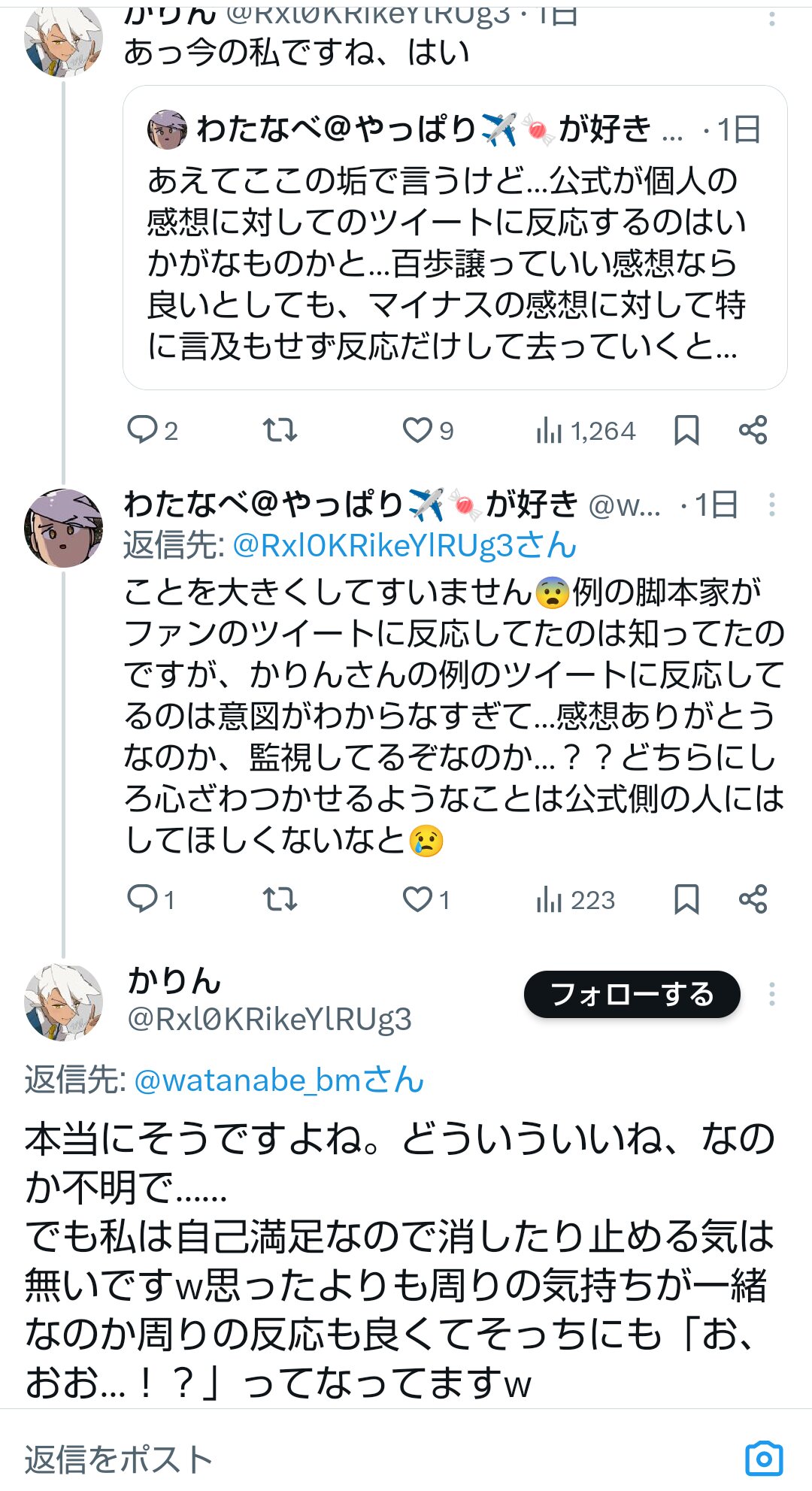Bookmark the post with 1,264 views
Image resolution: width=812 pixels, height=1491 pixels.
click(686, 430)
